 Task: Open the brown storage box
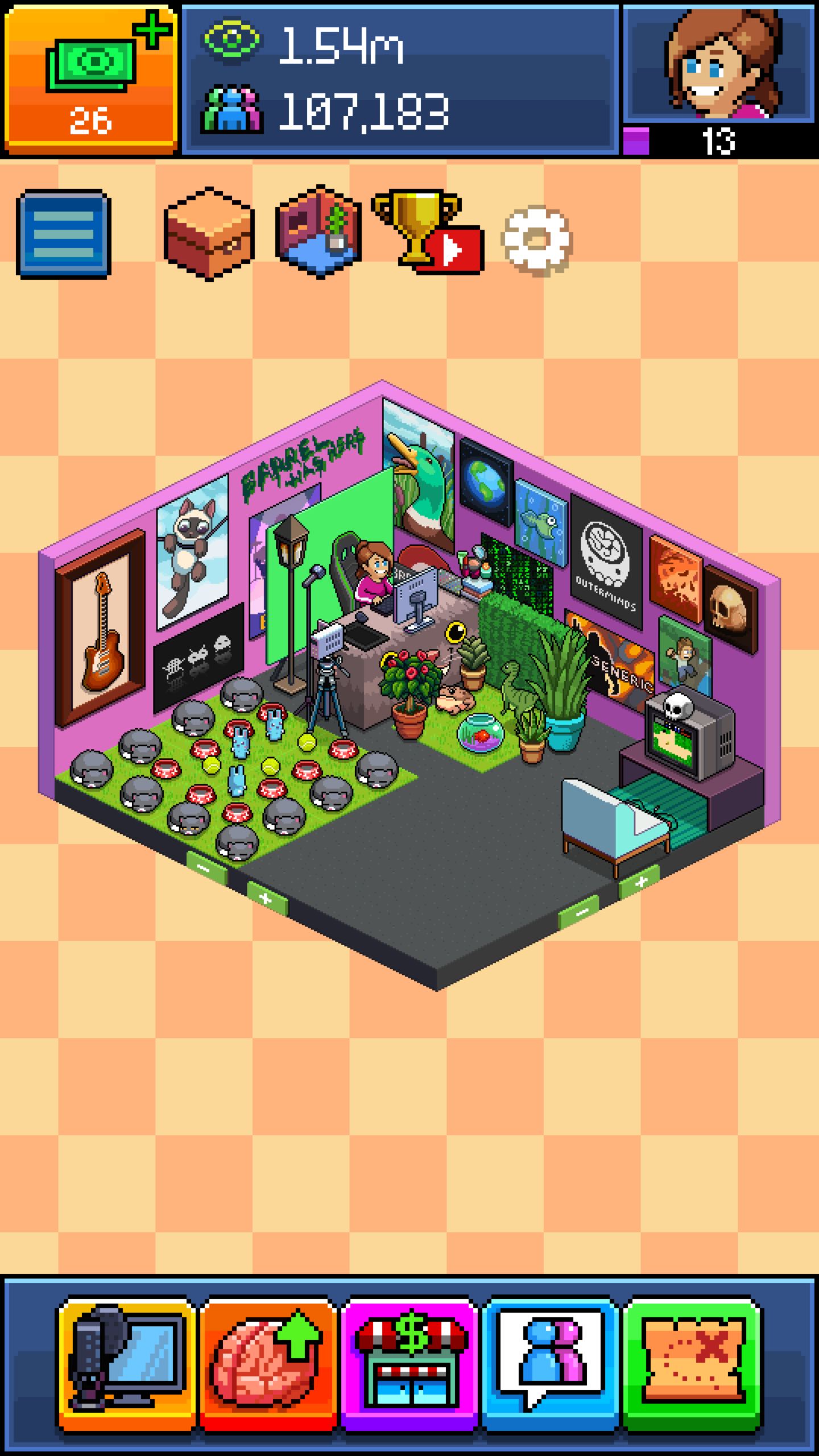tap(209, 233)
